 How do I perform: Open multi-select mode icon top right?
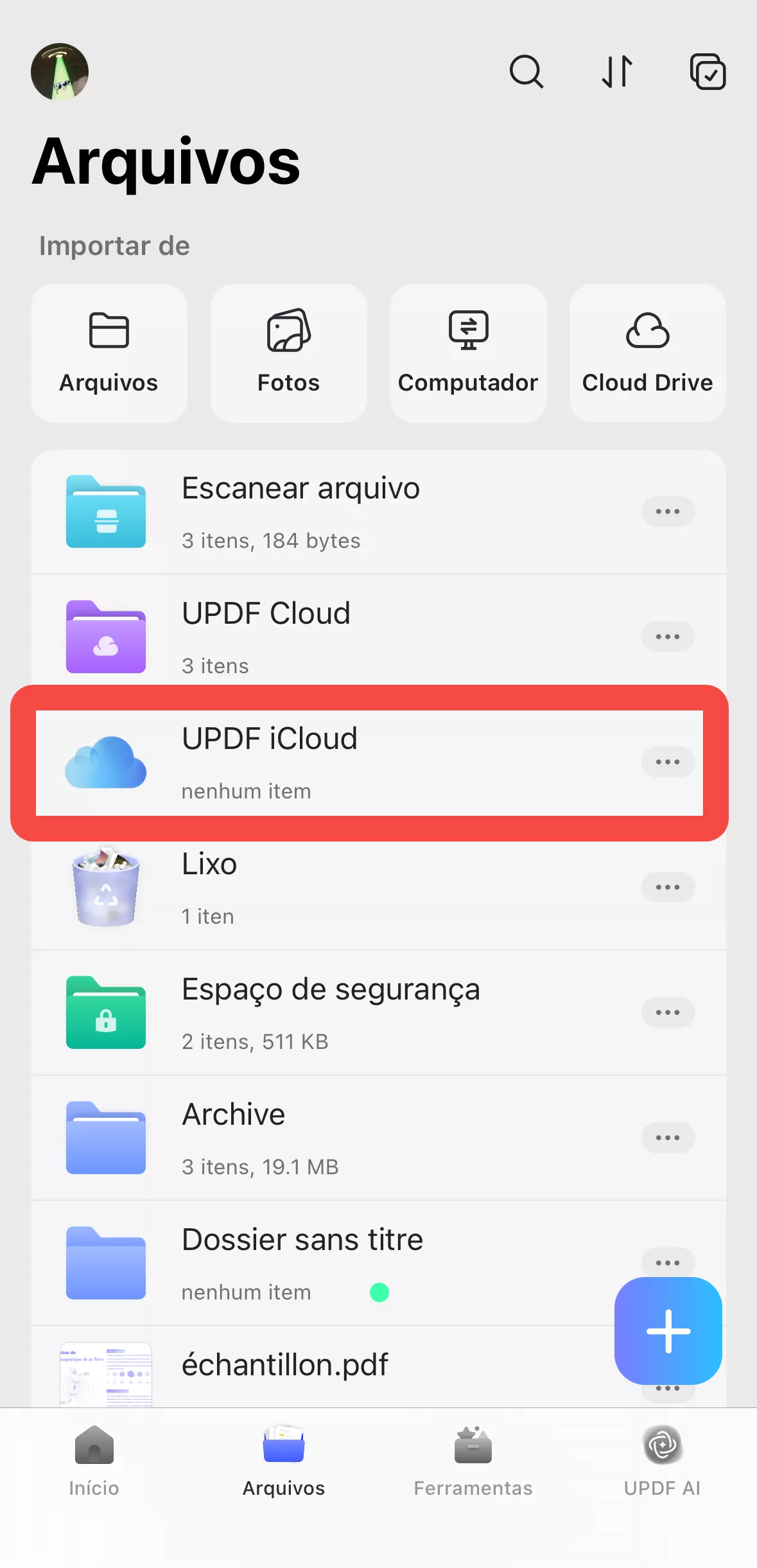(708, 71)
